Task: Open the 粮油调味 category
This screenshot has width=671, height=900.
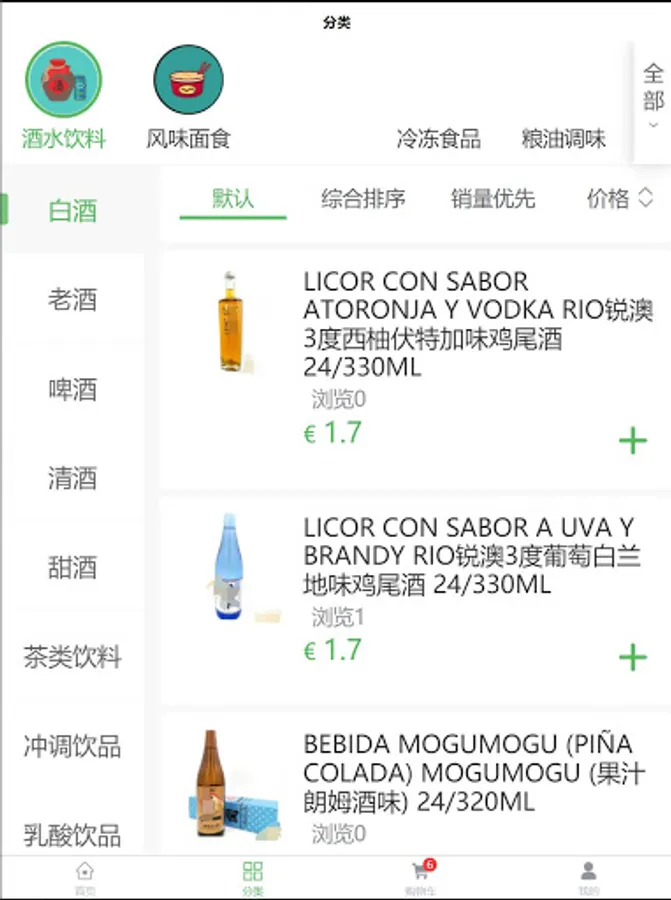Action: tap(564, 139)
